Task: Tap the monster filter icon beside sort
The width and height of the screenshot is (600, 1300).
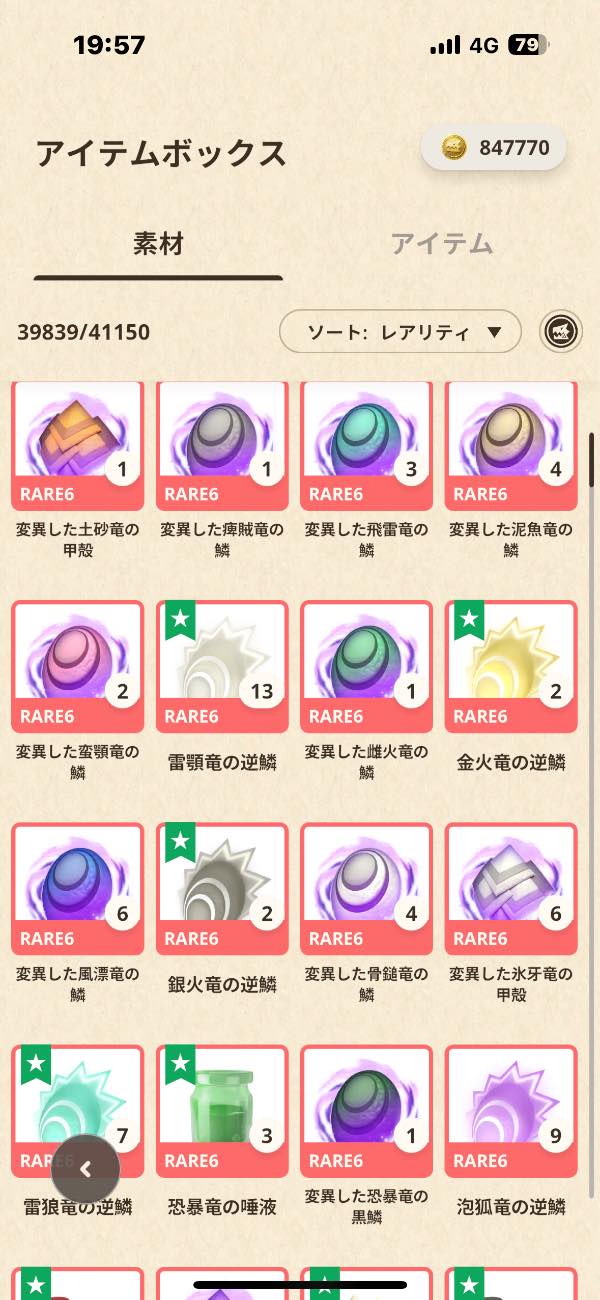Action: click(561, 332)
